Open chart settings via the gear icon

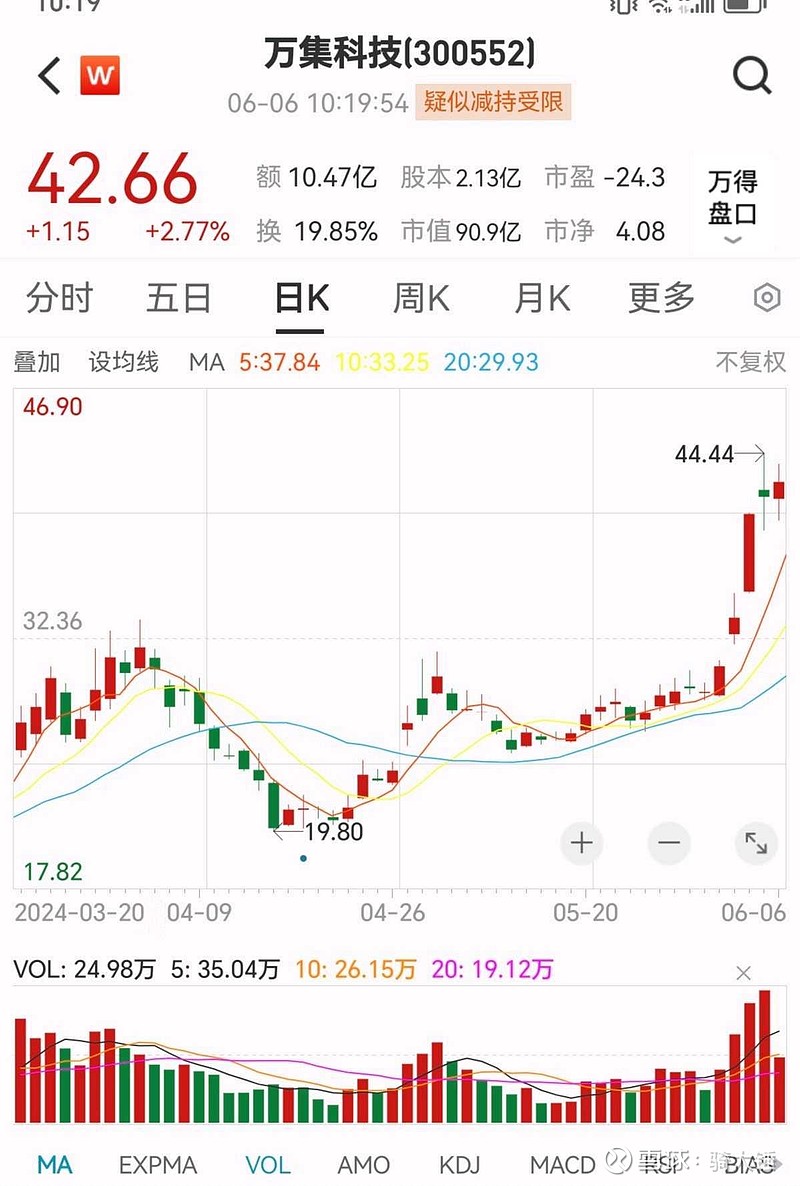coord(765,297)
